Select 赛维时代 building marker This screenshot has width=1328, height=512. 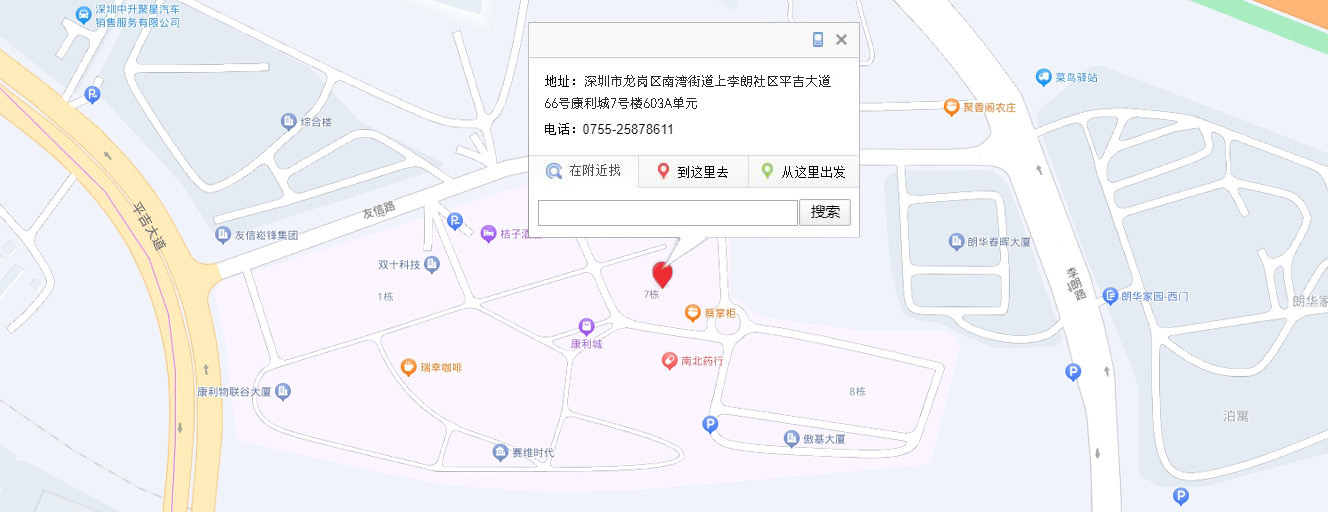tap(500, 453)
